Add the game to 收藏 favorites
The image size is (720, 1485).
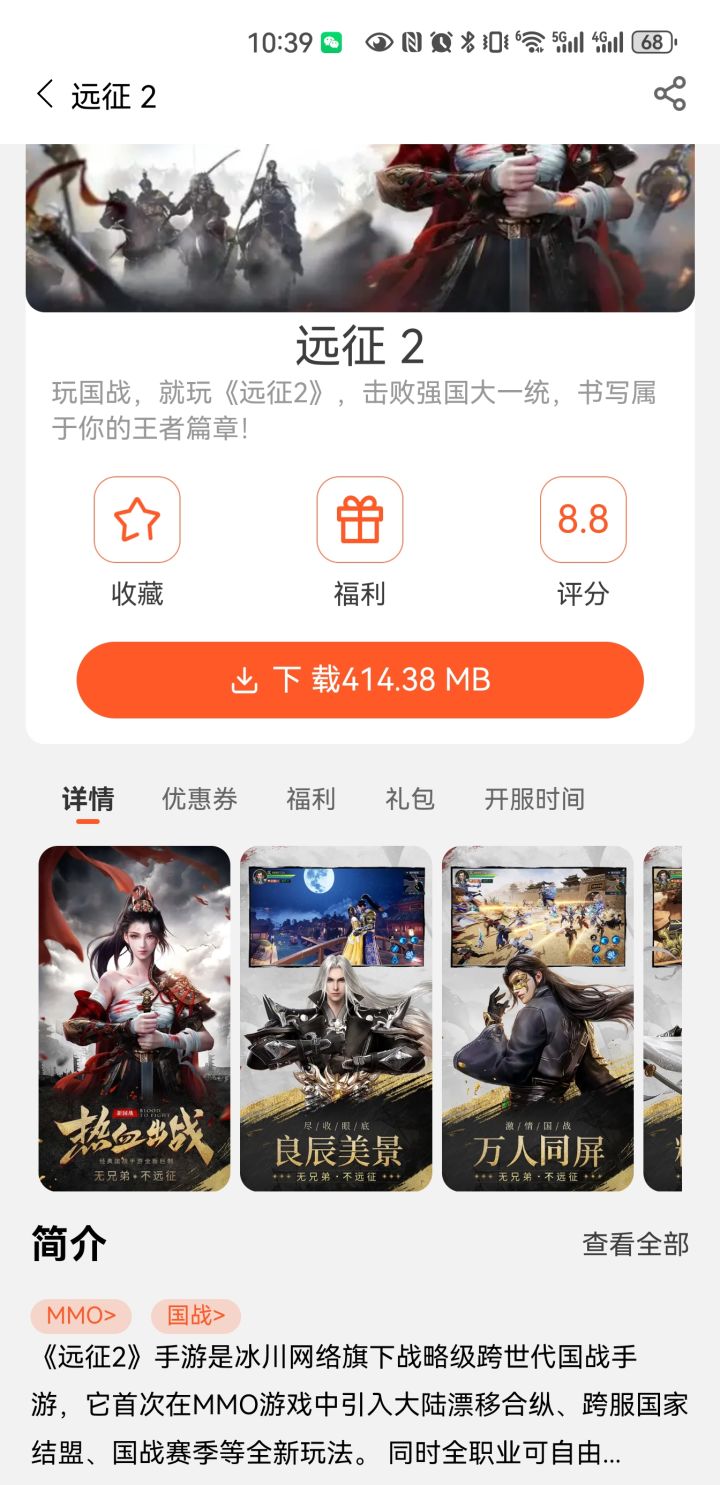tap(137, 519)
